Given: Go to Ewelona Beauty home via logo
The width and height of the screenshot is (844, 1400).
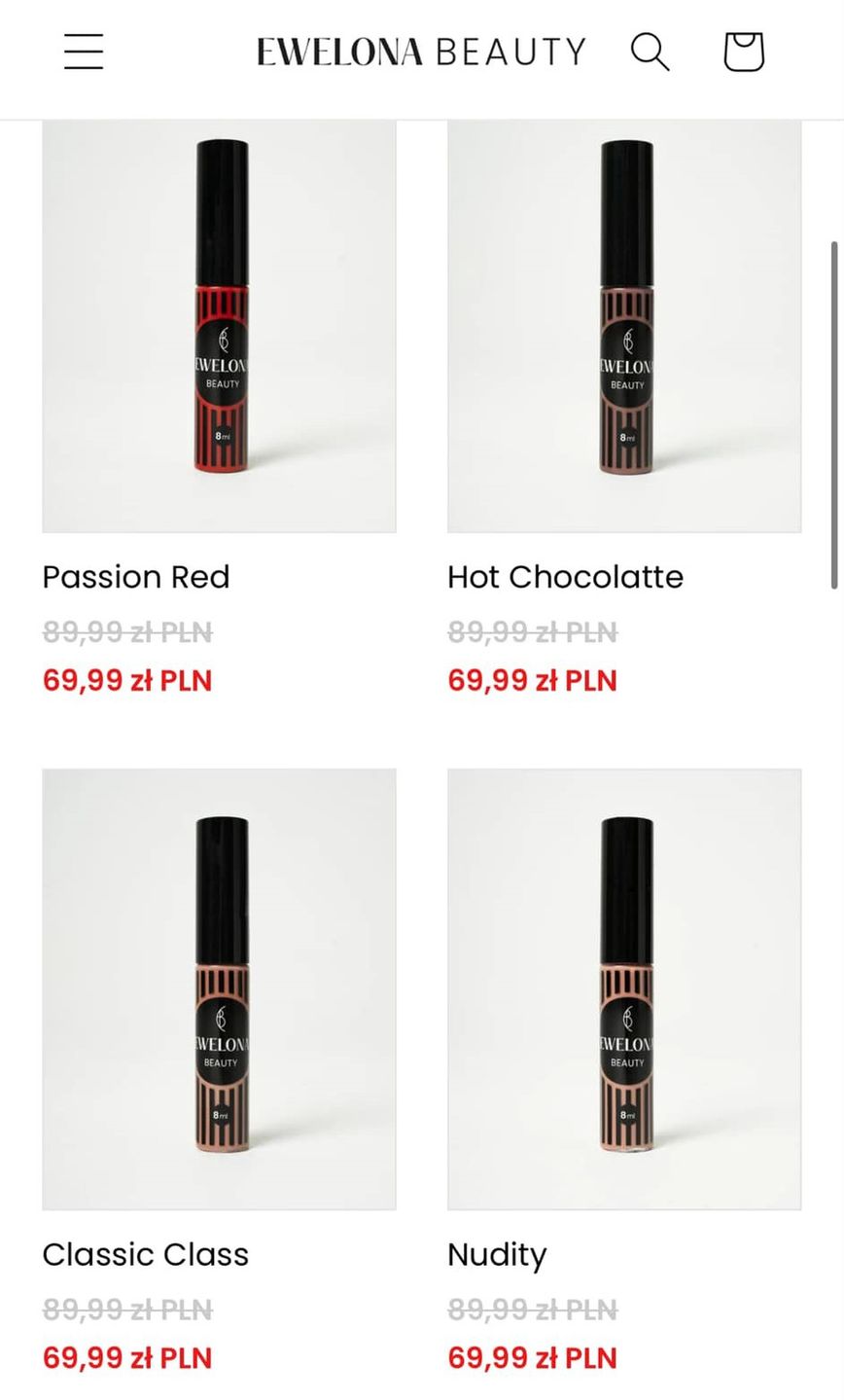Looking at the screenshot, I should pos(421,51).
